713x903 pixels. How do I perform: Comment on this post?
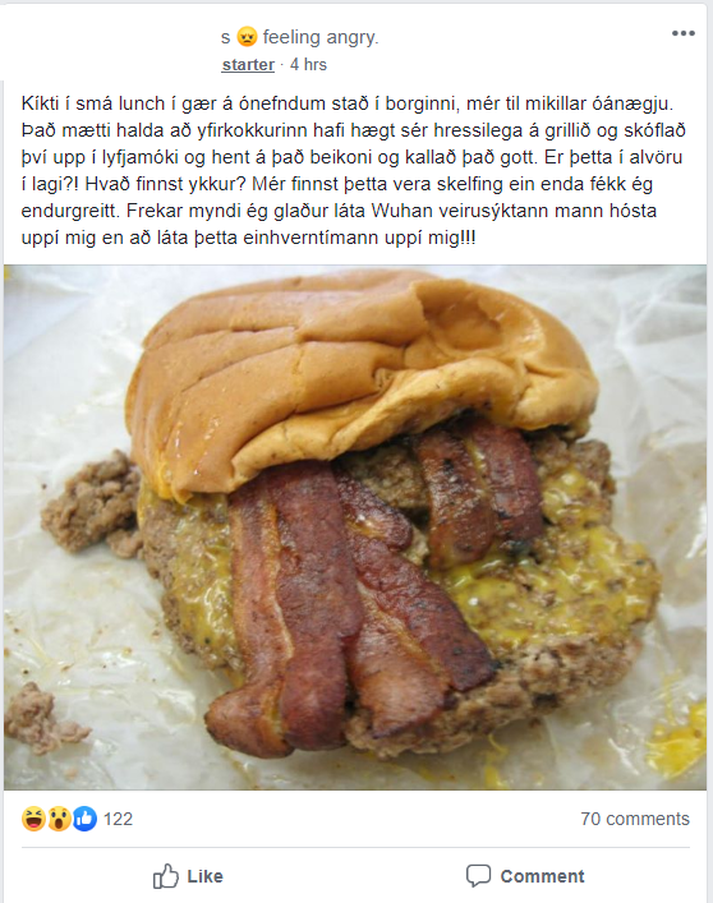point(525,876)
